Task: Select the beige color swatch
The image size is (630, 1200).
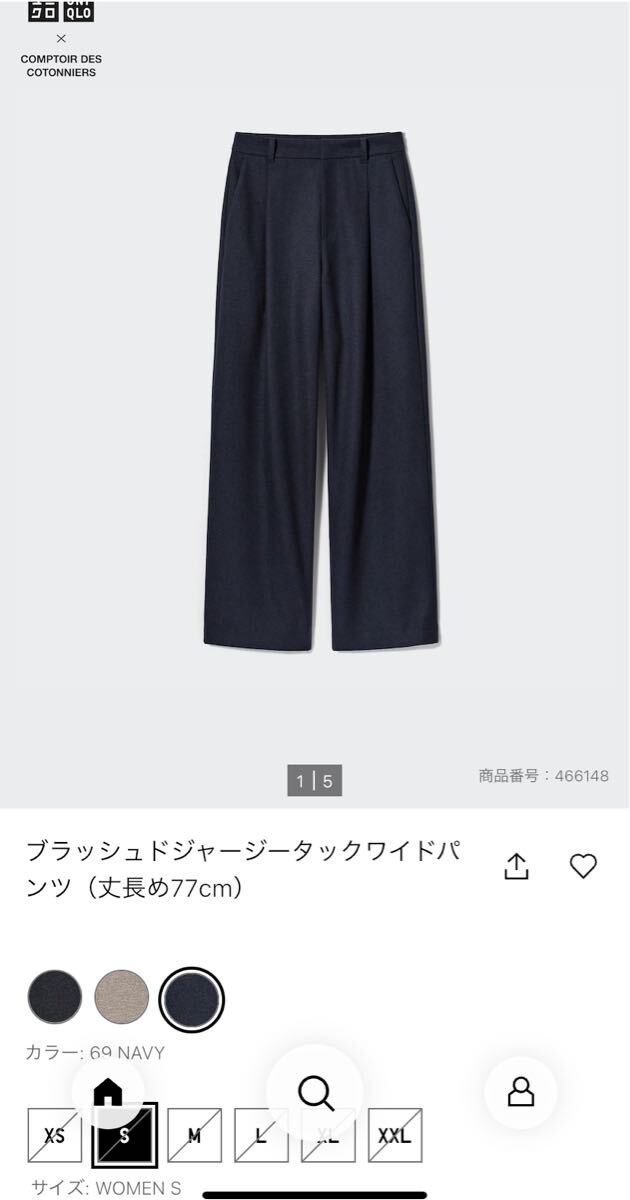Action: point(122,997)
